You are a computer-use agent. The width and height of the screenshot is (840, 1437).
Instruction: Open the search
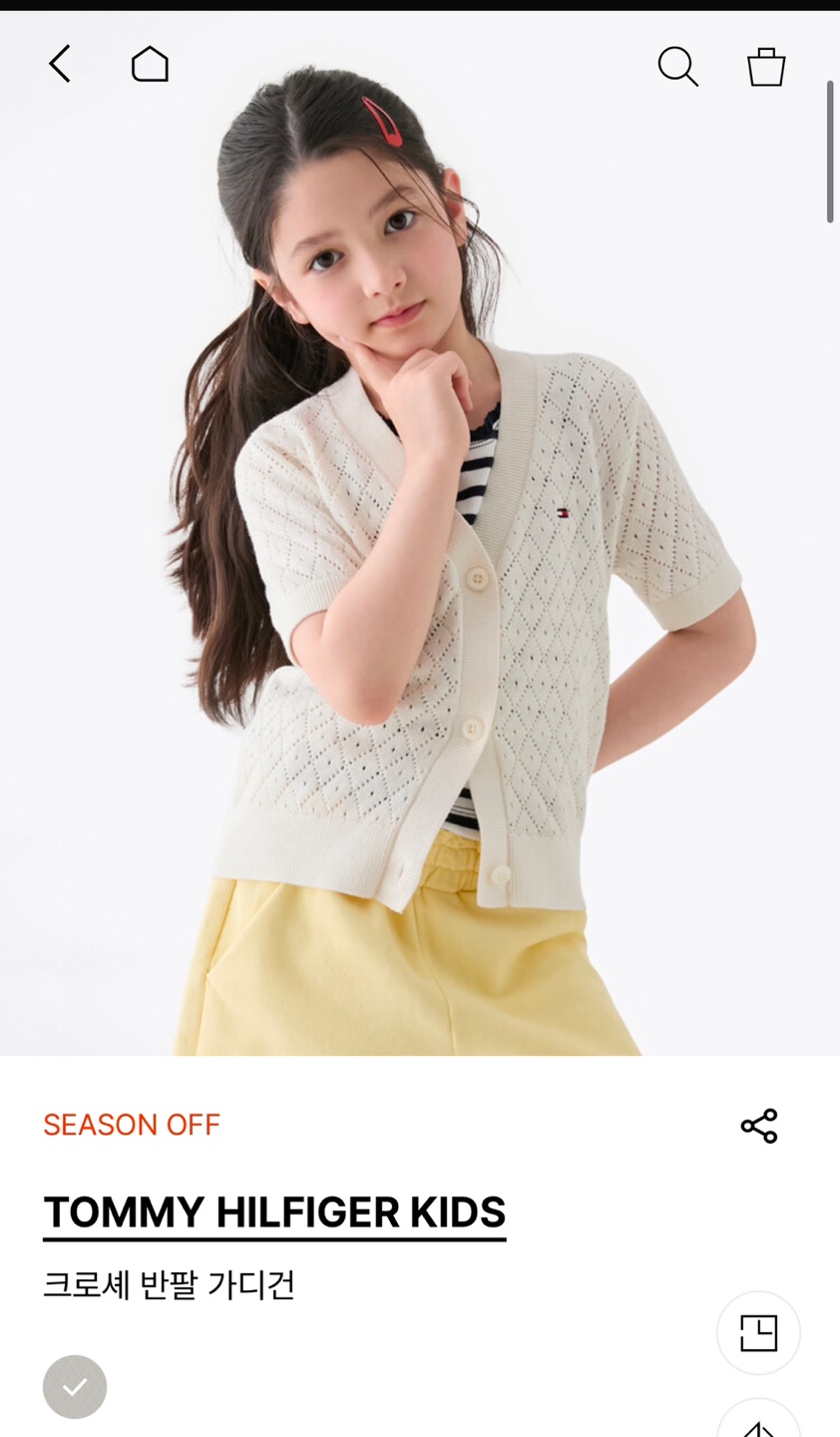coord(677,67)
